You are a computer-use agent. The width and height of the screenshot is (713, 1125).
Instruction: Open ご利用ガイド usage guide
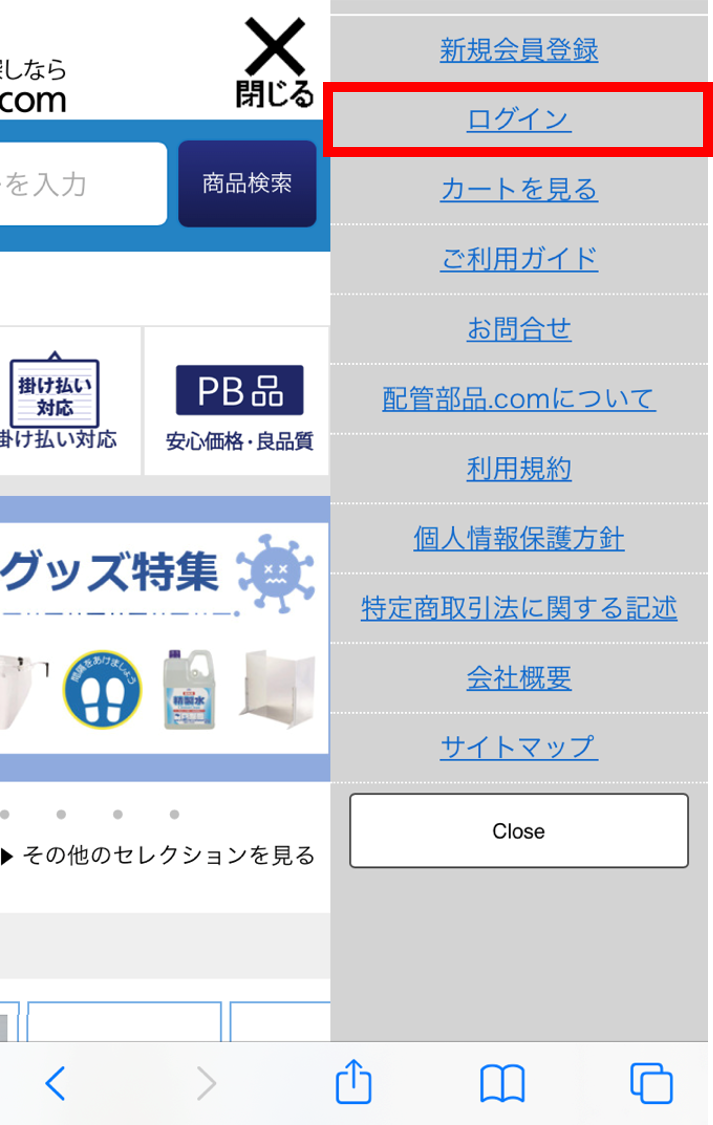click(519, 259)
